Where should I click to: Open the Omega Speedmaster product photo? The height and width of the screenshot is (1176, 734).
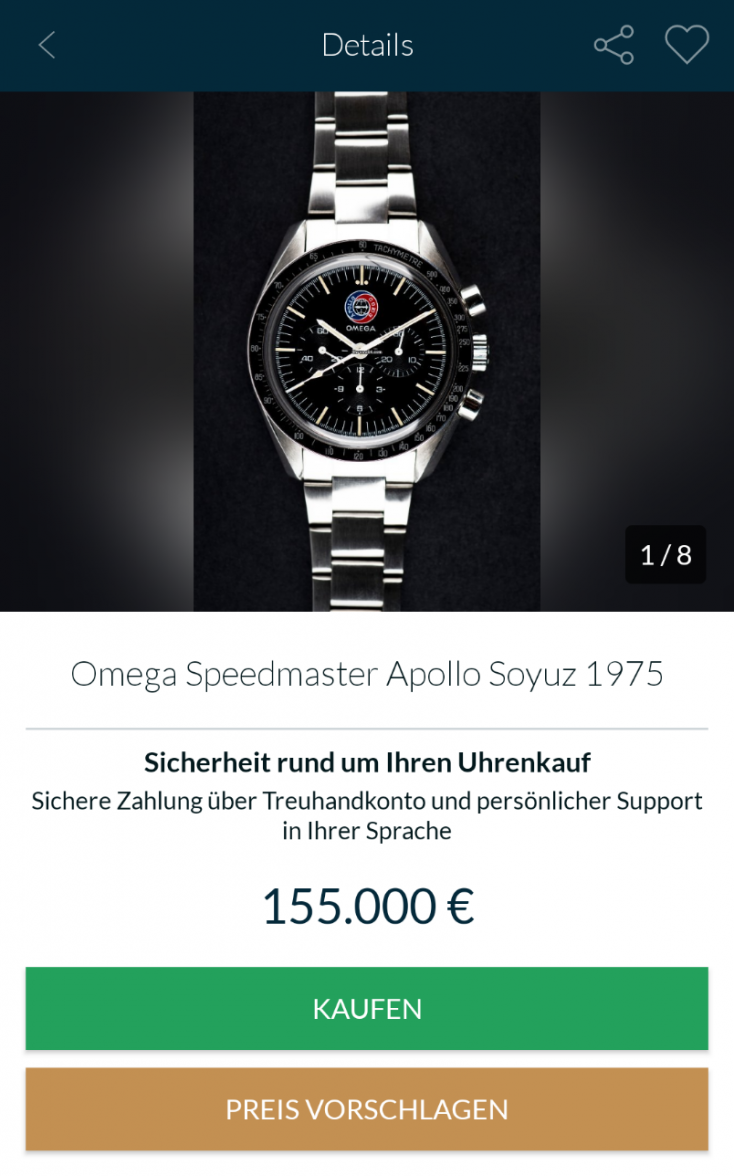[x=367, y=351]
